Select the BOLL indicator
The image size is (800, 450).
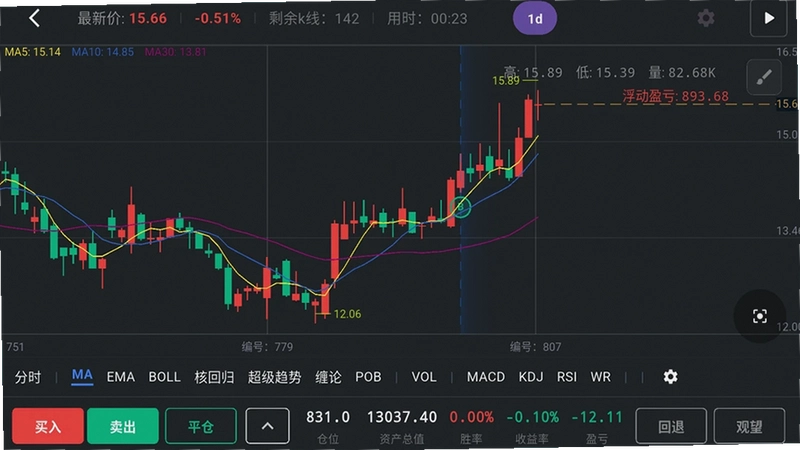click(x=164, y=377)
